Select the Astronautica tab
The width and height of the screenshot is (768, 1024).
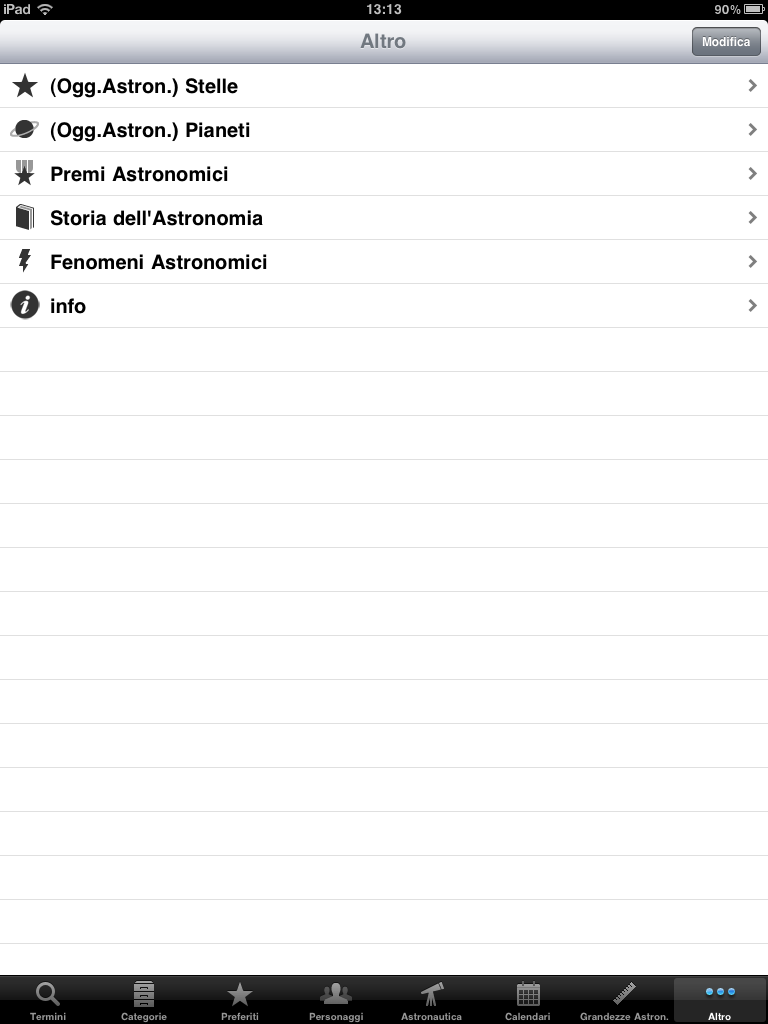[432, 1000]
